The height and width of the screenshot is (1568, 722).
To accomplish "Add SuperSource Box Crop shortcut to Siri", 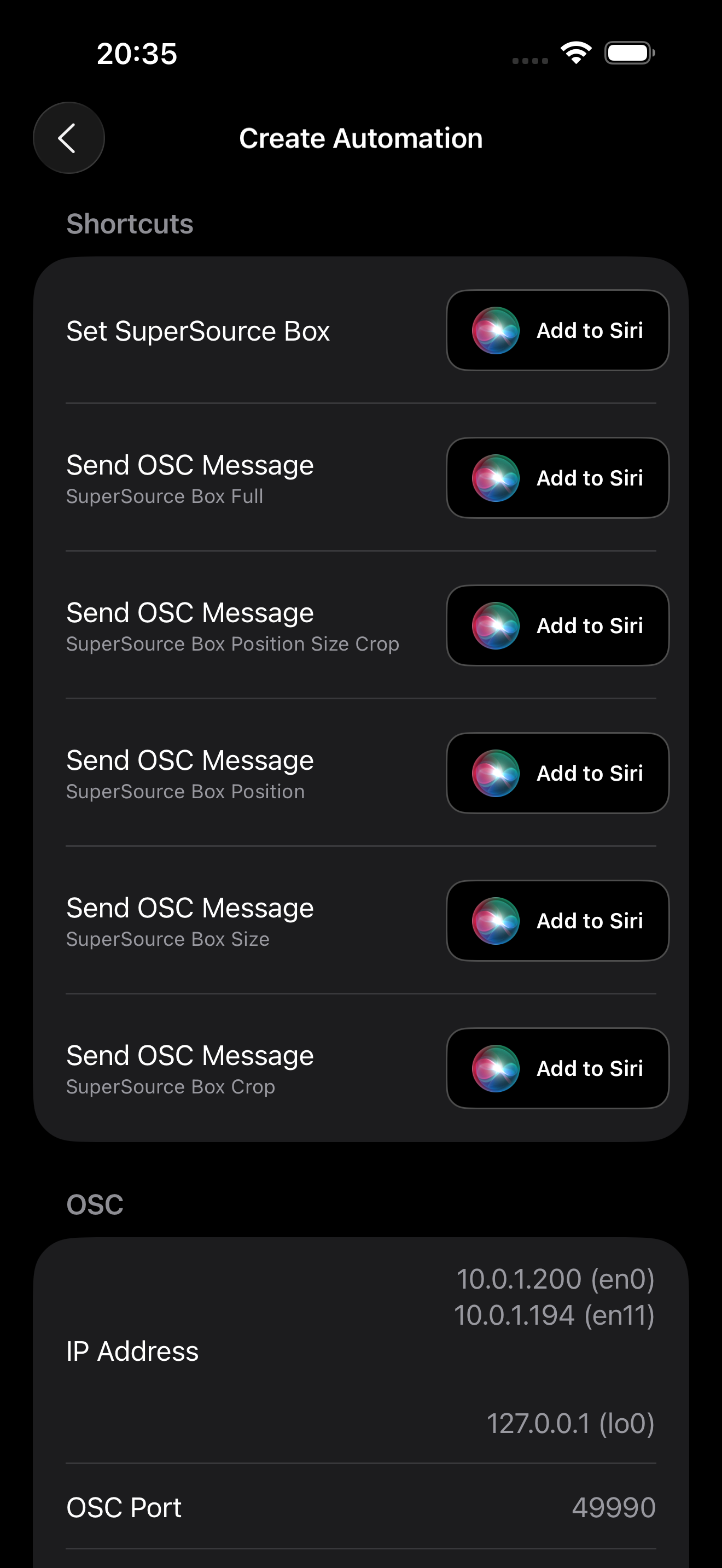I will (557, 1068).
